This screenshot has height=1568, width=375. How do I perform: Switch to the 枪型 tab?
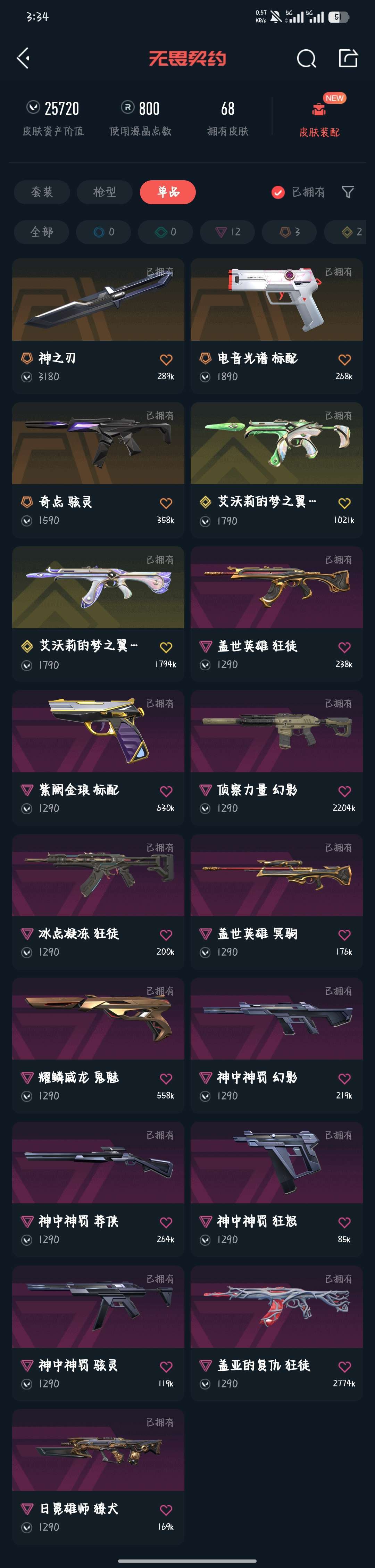[105, 192]
